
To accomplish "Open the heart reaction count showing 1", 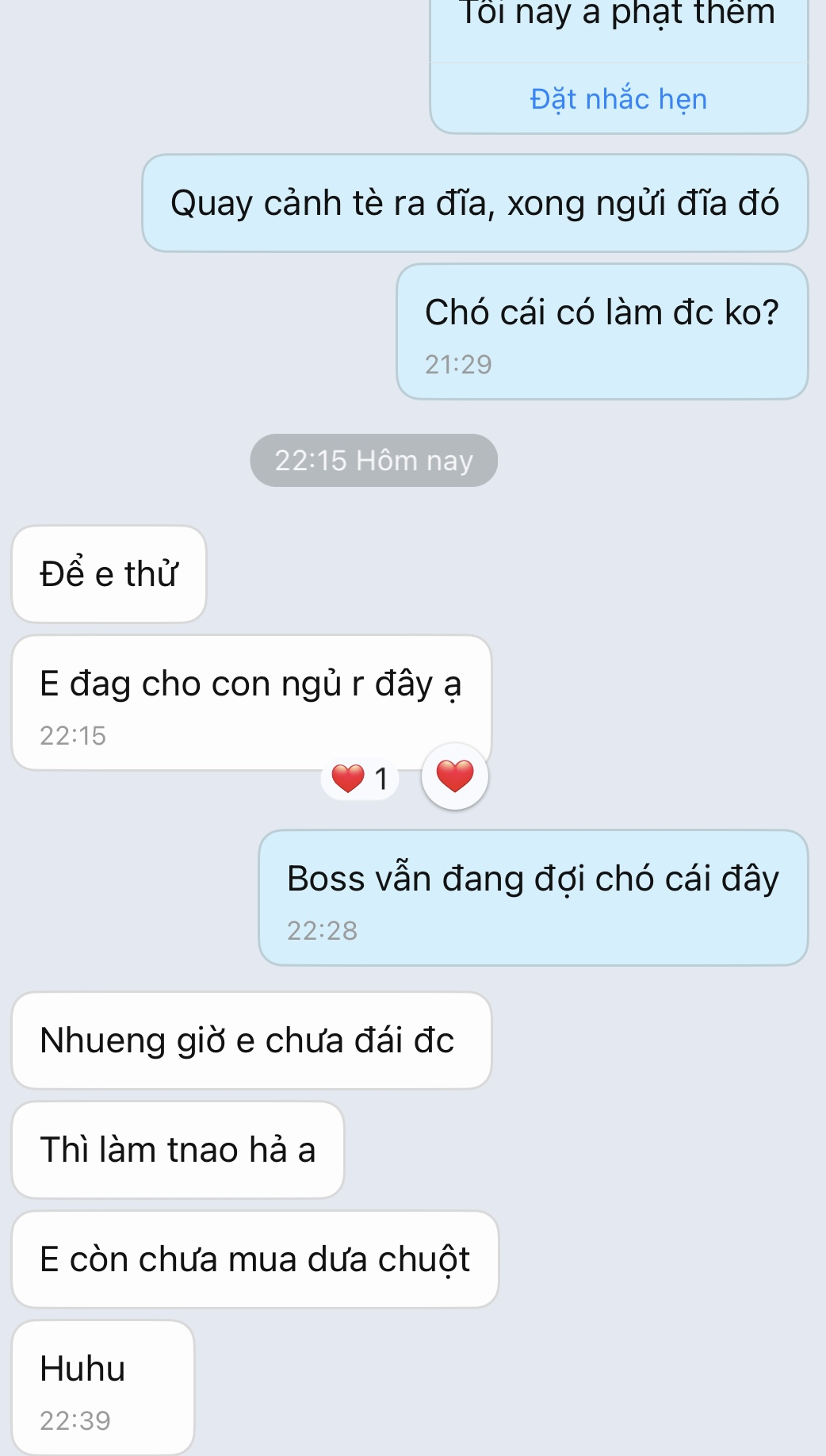I will pos(360,779).
